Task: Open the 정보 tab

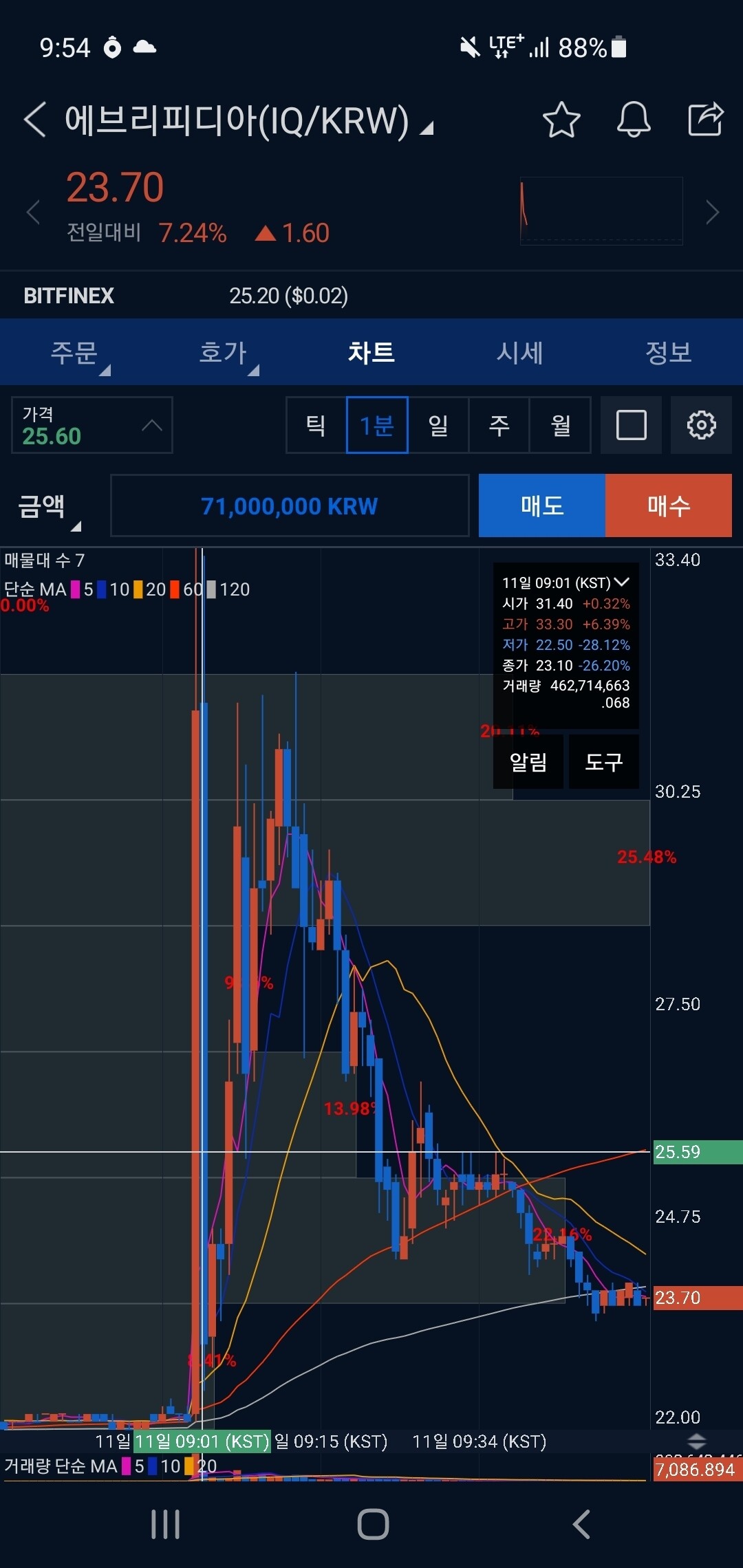Action: 668,353
